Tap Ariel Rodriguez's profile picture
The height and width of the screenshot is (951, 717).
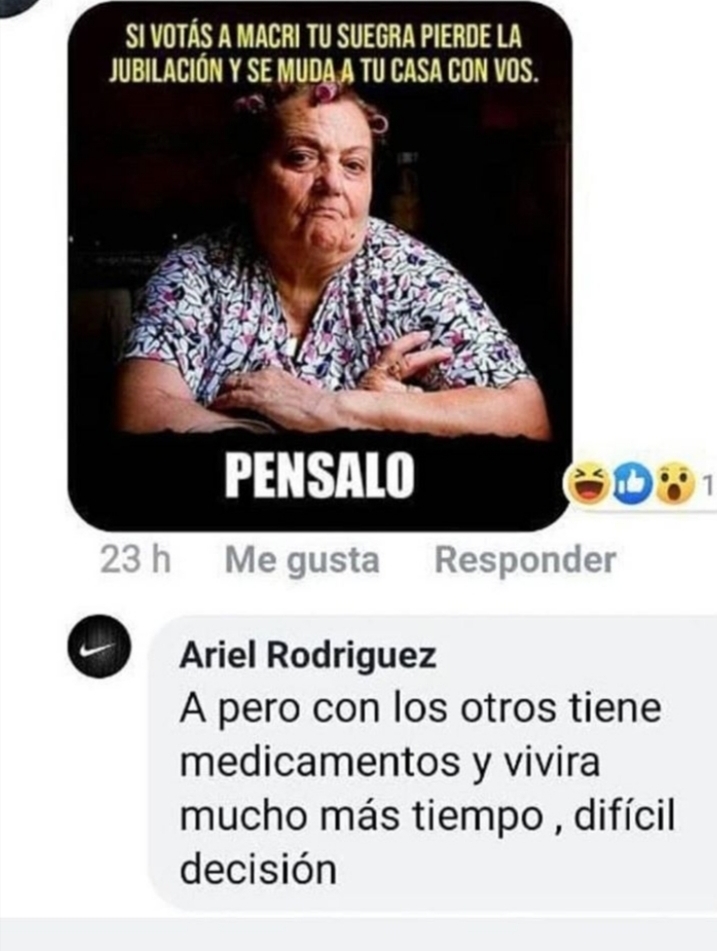pos(97,648)
